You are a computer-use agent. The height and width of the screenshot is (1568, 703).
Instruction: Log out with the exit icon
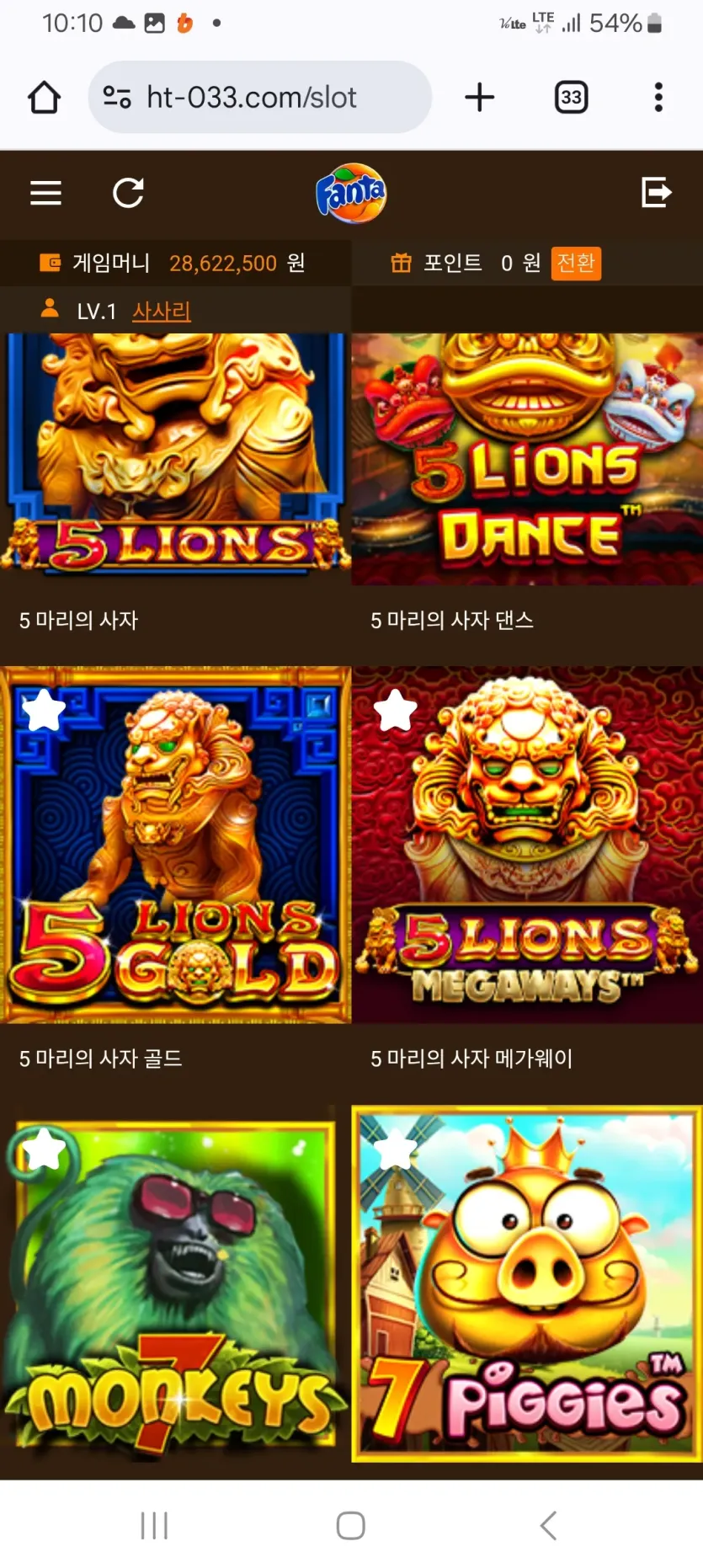click(x=656, y=192)
